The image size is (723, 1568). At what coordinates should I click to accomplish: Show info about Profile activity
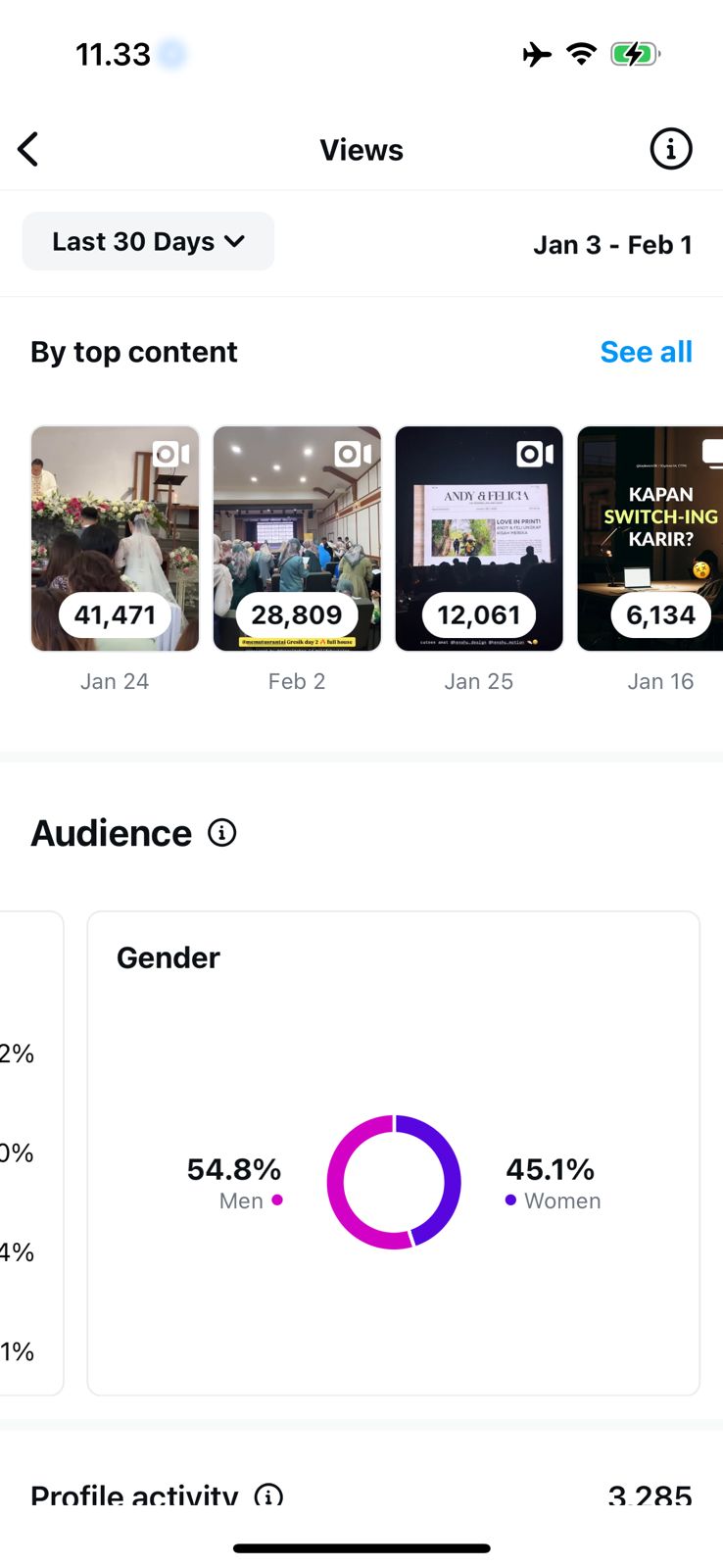pyautogui.click(x=268, y=1495)
